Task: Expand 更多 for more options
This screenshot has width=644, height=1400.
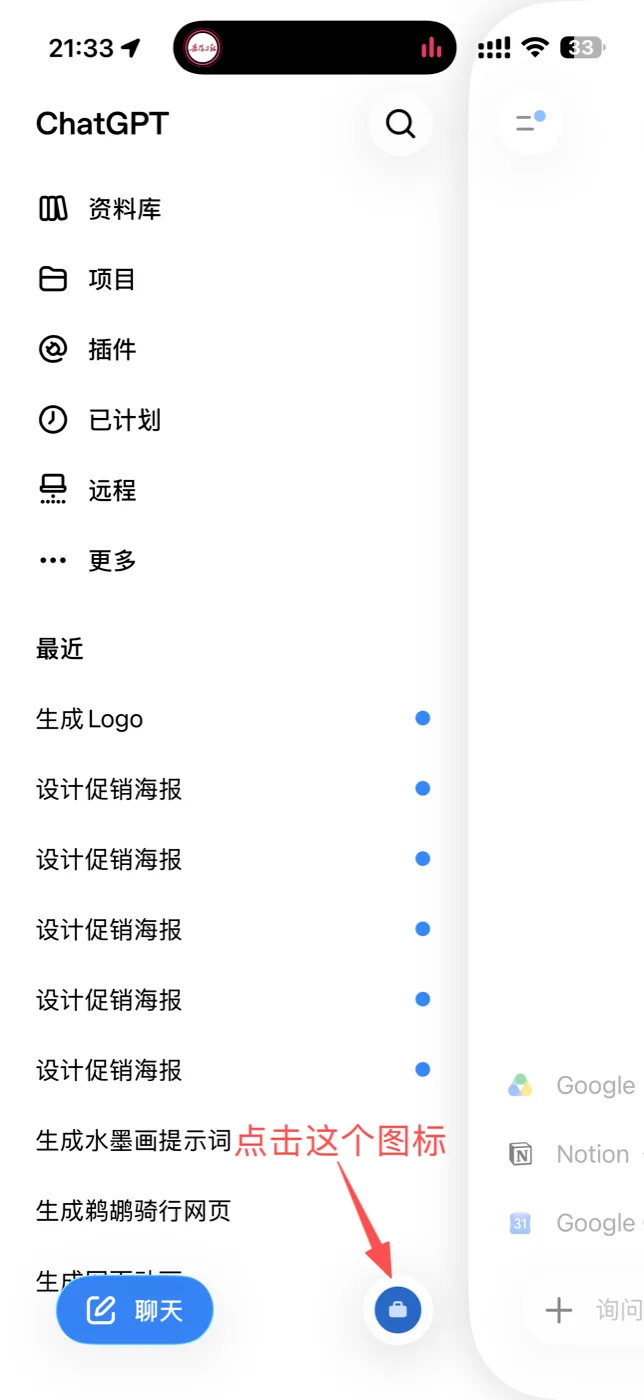Action: tap(87, 560)
